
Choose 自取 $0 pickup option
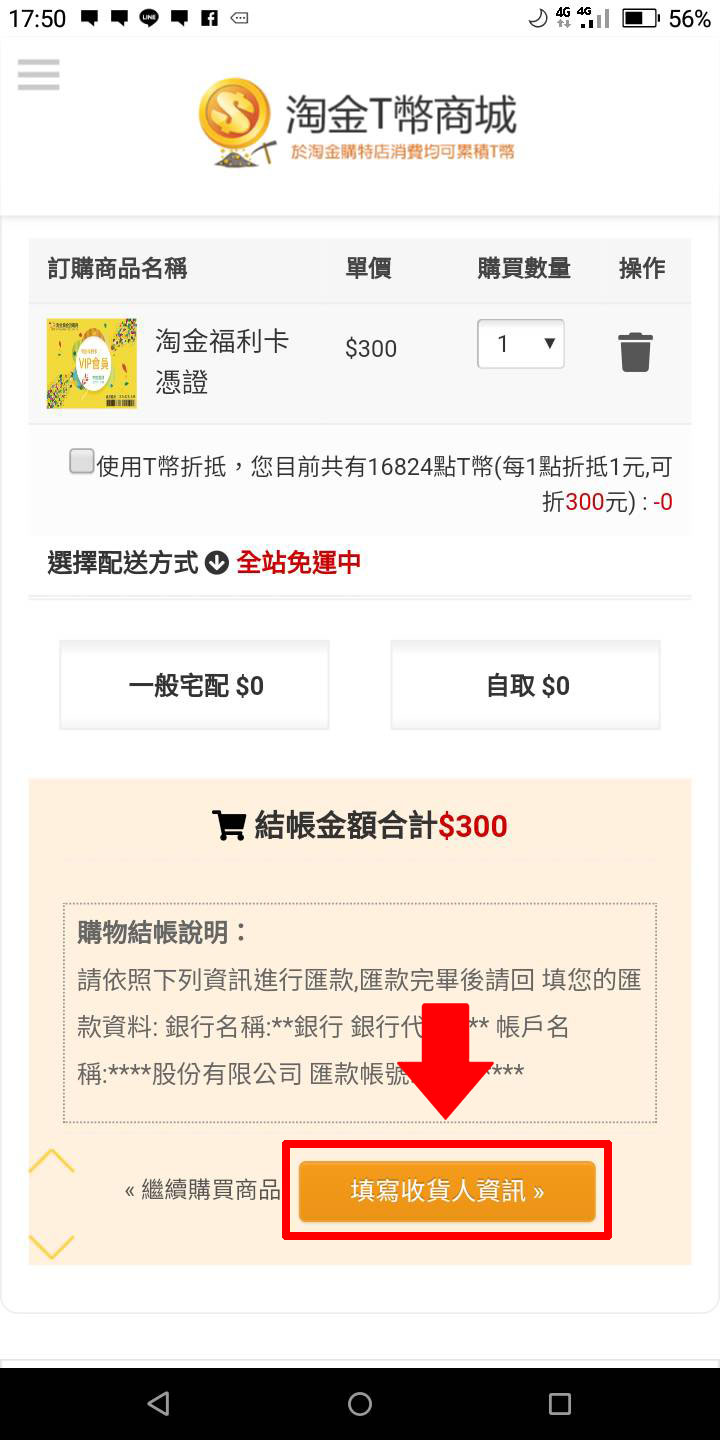pyautogui.click(x=526, y=685)
